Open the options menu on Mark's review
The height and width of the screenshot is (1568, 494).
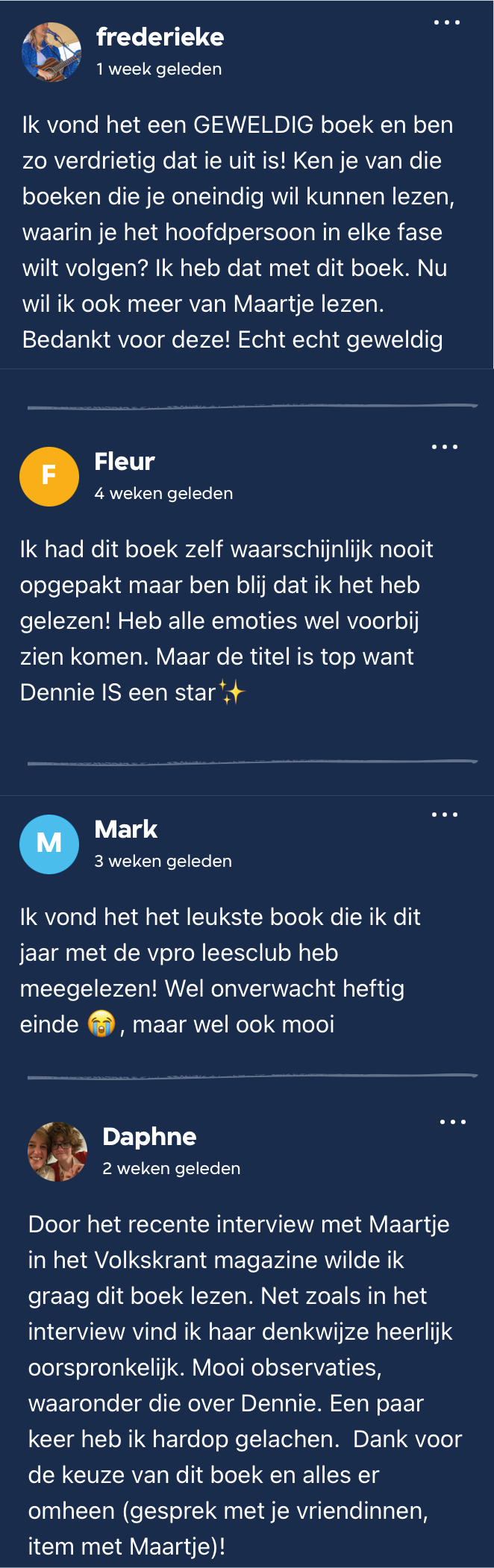pyautogui.click(x=445, y=815)
